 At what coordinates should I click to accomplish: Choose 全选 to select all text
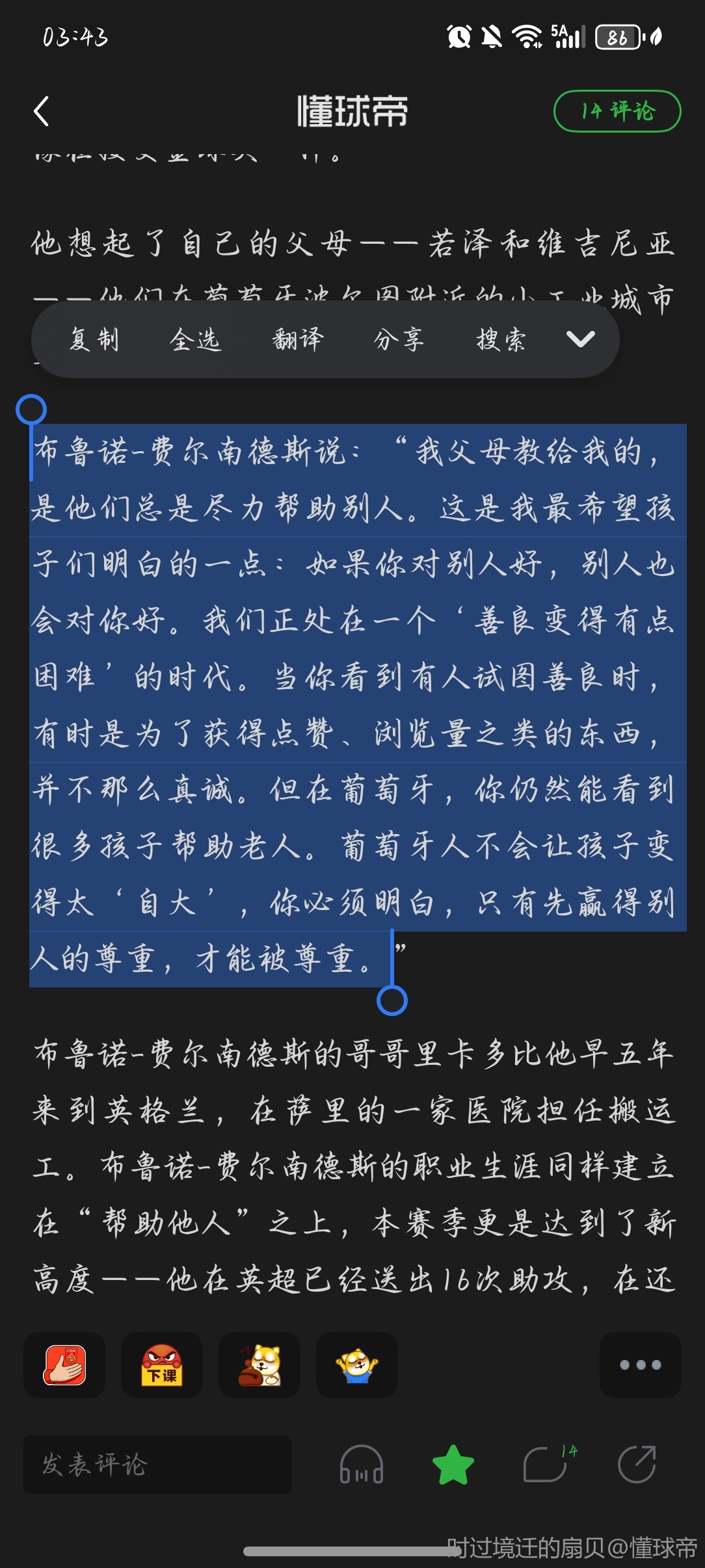coord(195,339)
